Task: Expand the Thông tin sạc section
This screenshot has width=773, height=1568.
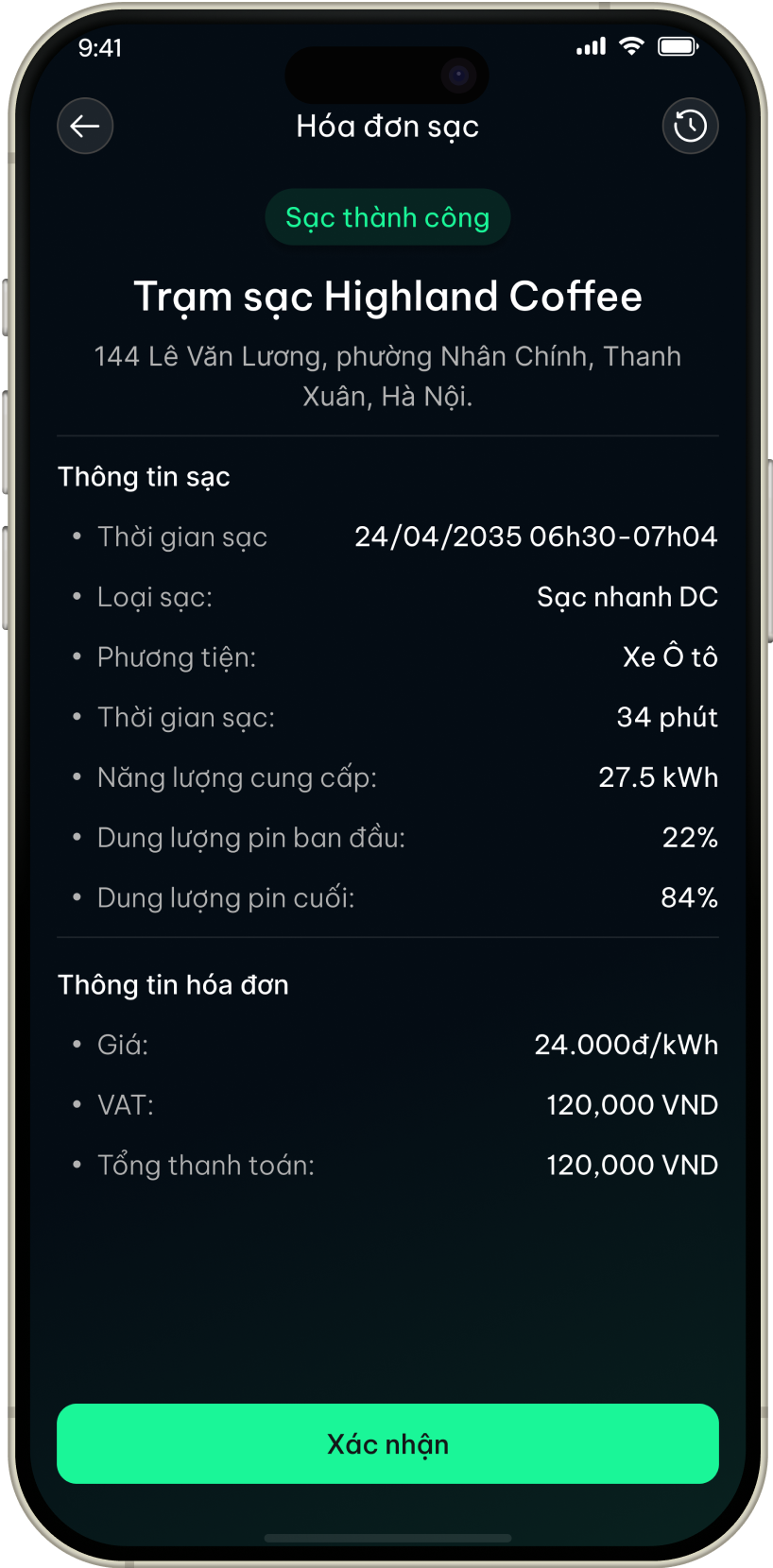Action: [x=144, y=477]
